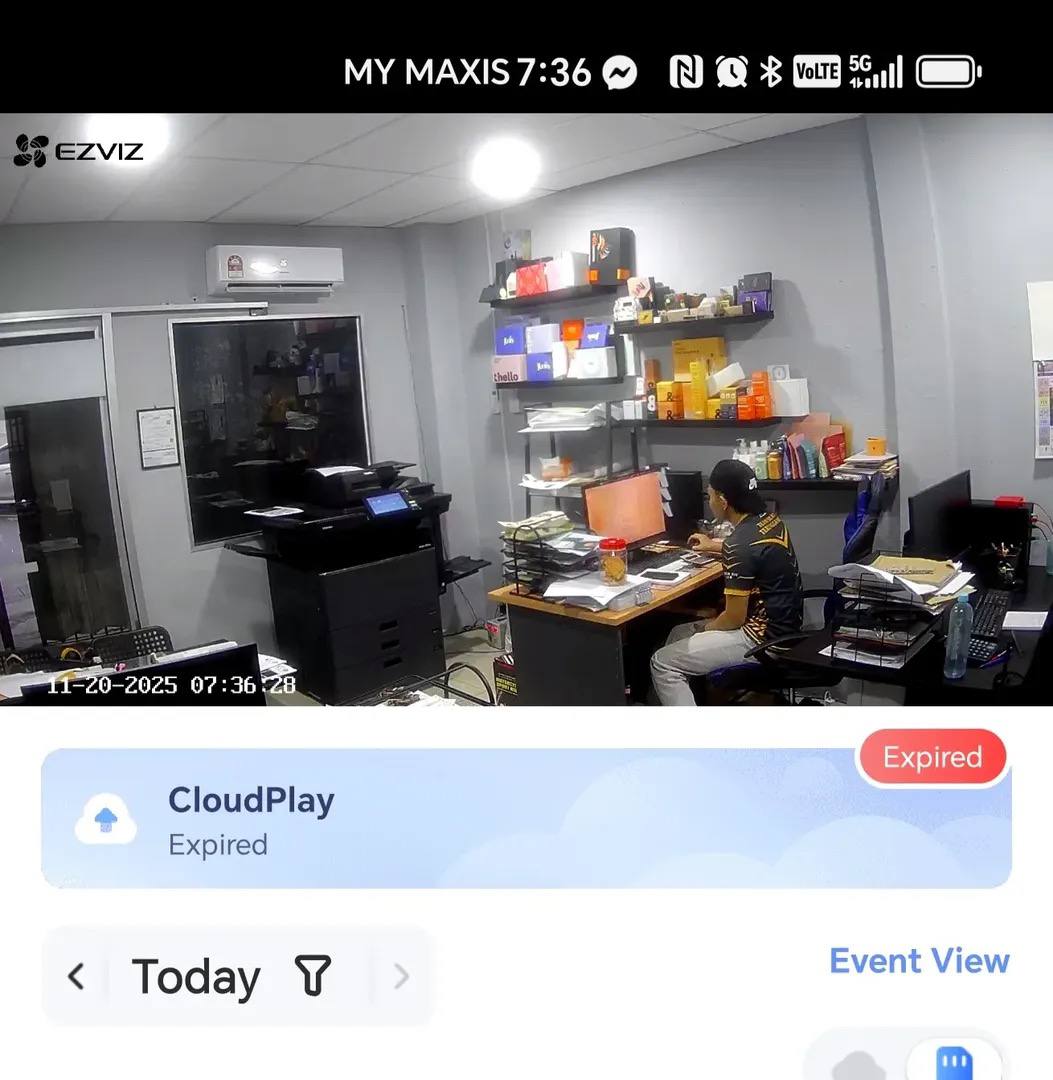
Task: Open the Today date picker
Action: (196, 977)
